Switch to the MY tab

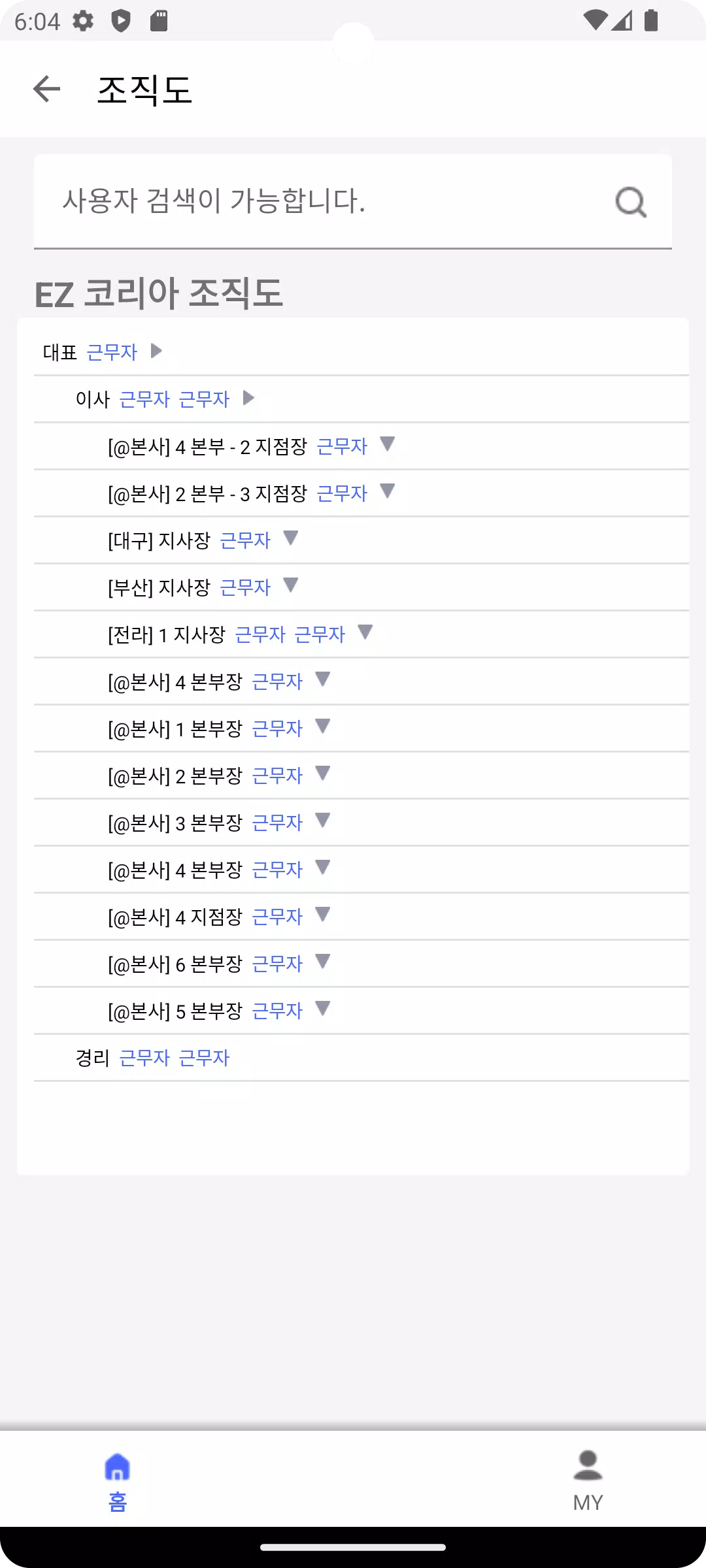[x=588, y=1482]
